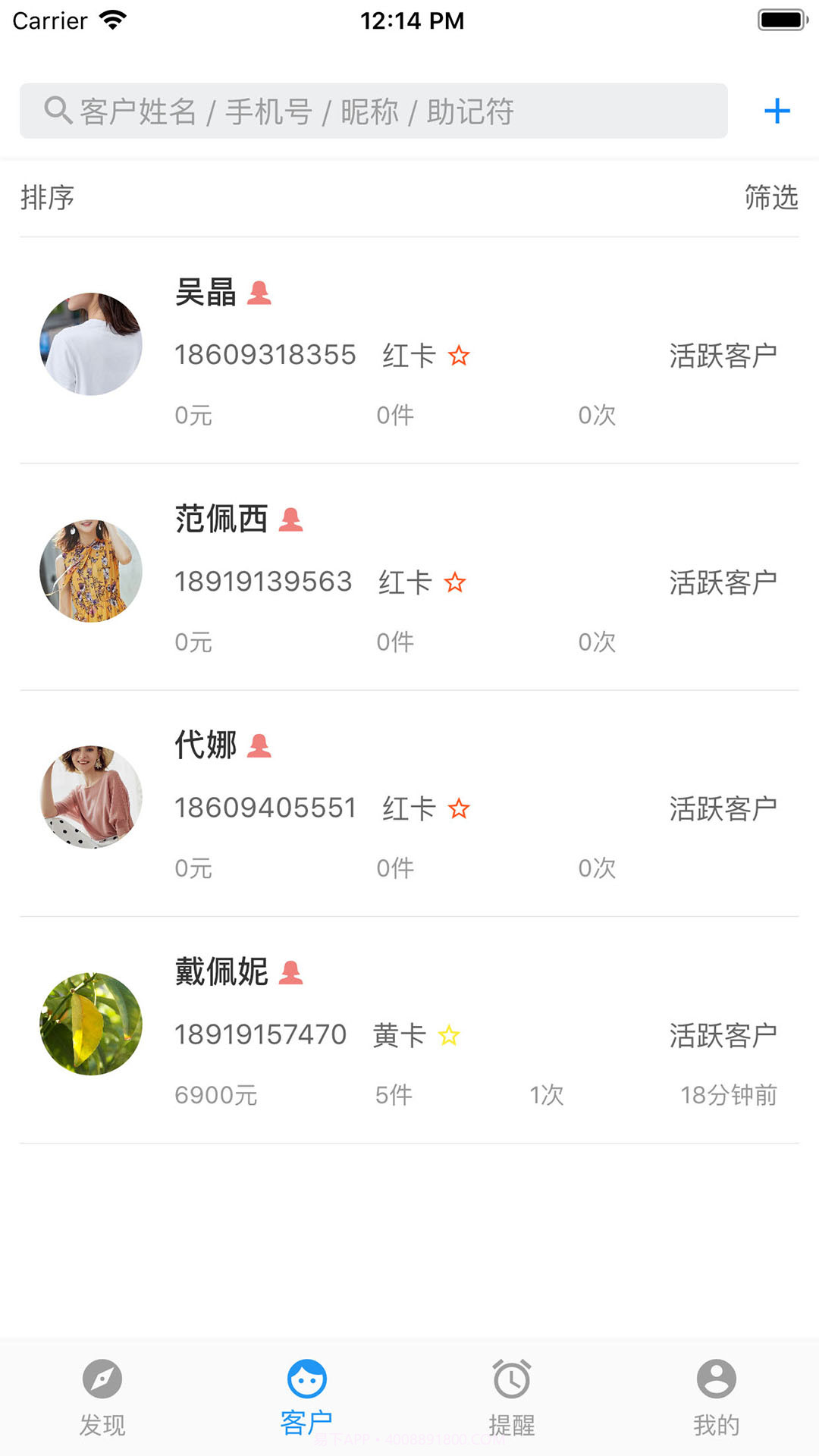Tap the phone number 18919157470

pos(260,1033)
